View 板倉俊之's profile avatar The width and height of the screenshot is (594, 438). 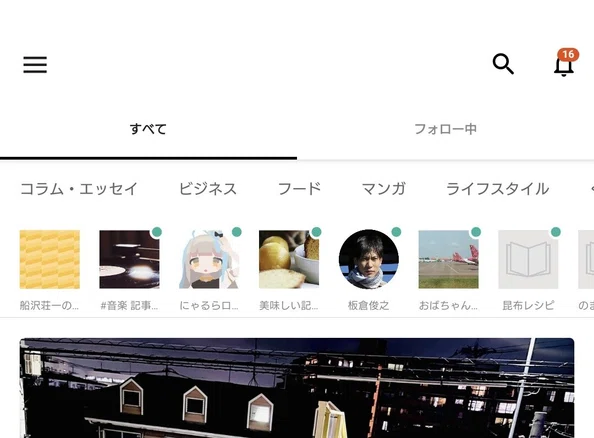pos(369,260)
